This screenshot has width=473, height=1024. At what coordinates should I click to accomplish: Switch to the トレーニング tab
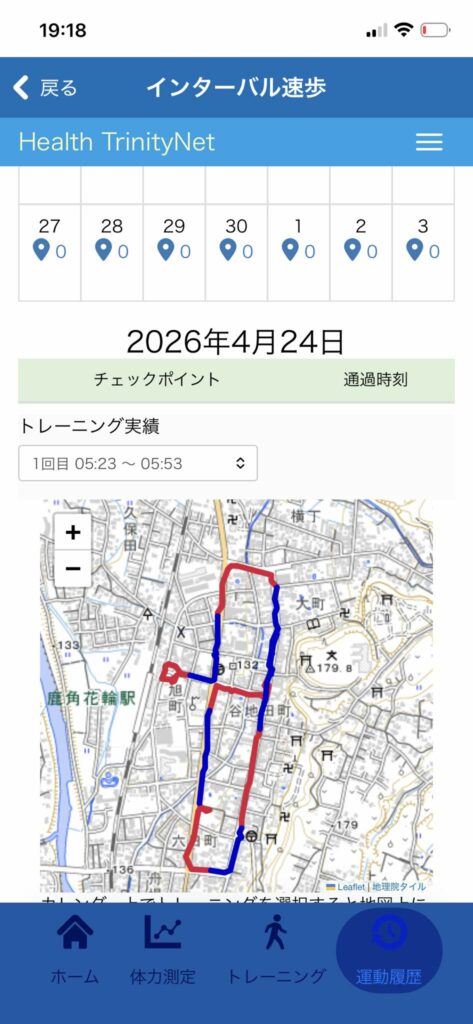(276, 950)
